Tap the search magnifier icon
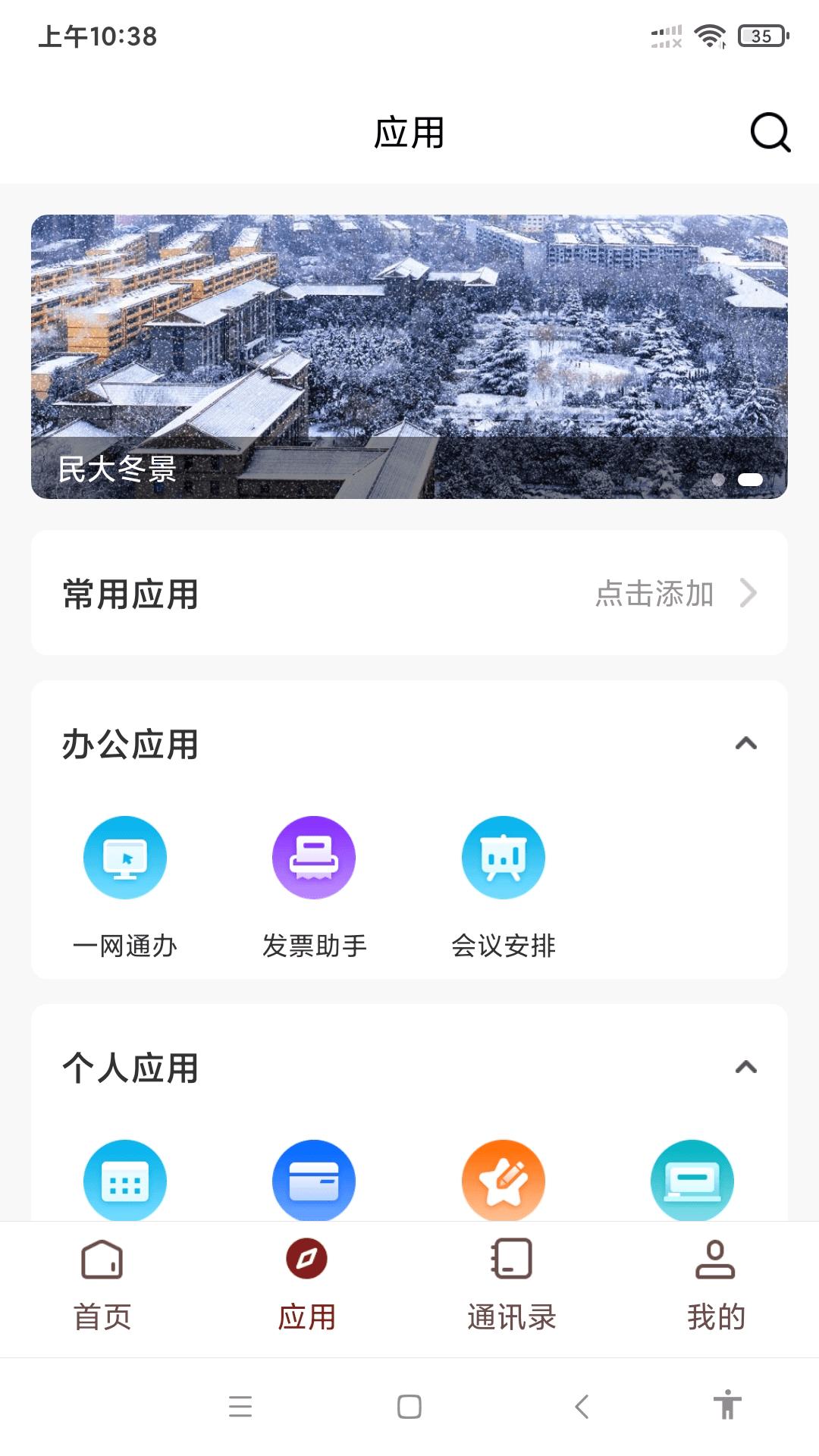Image resolution: width=819 pixels, height=1456 pixels. pyautogui.click(x=769, y=133)
